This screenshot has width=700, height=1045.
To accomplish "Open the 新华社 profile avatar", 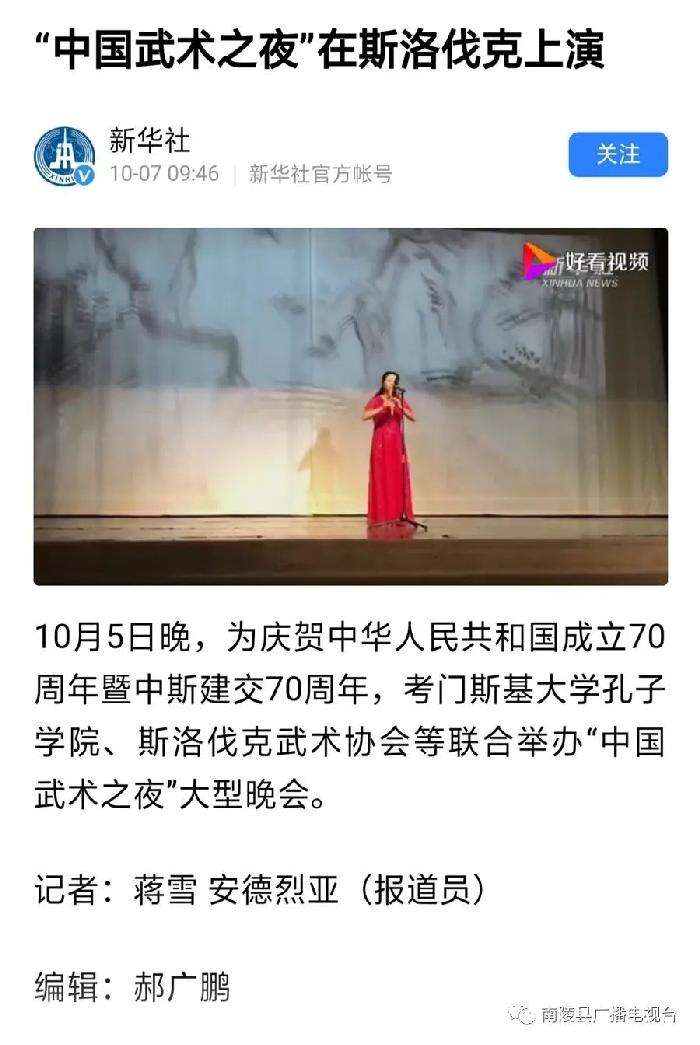I will [x=65, y=157].
